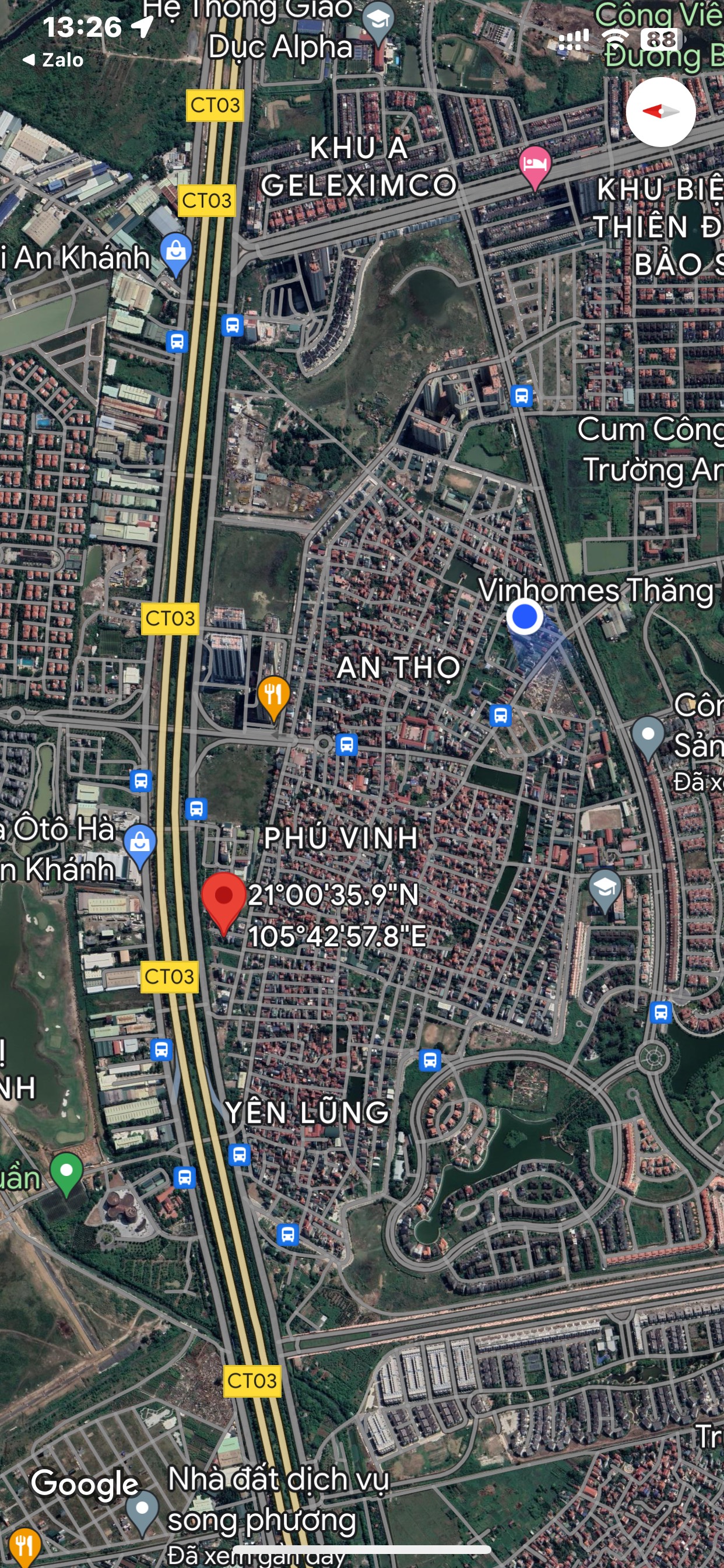Tap the blue current location dot

(x=524, y=617)
